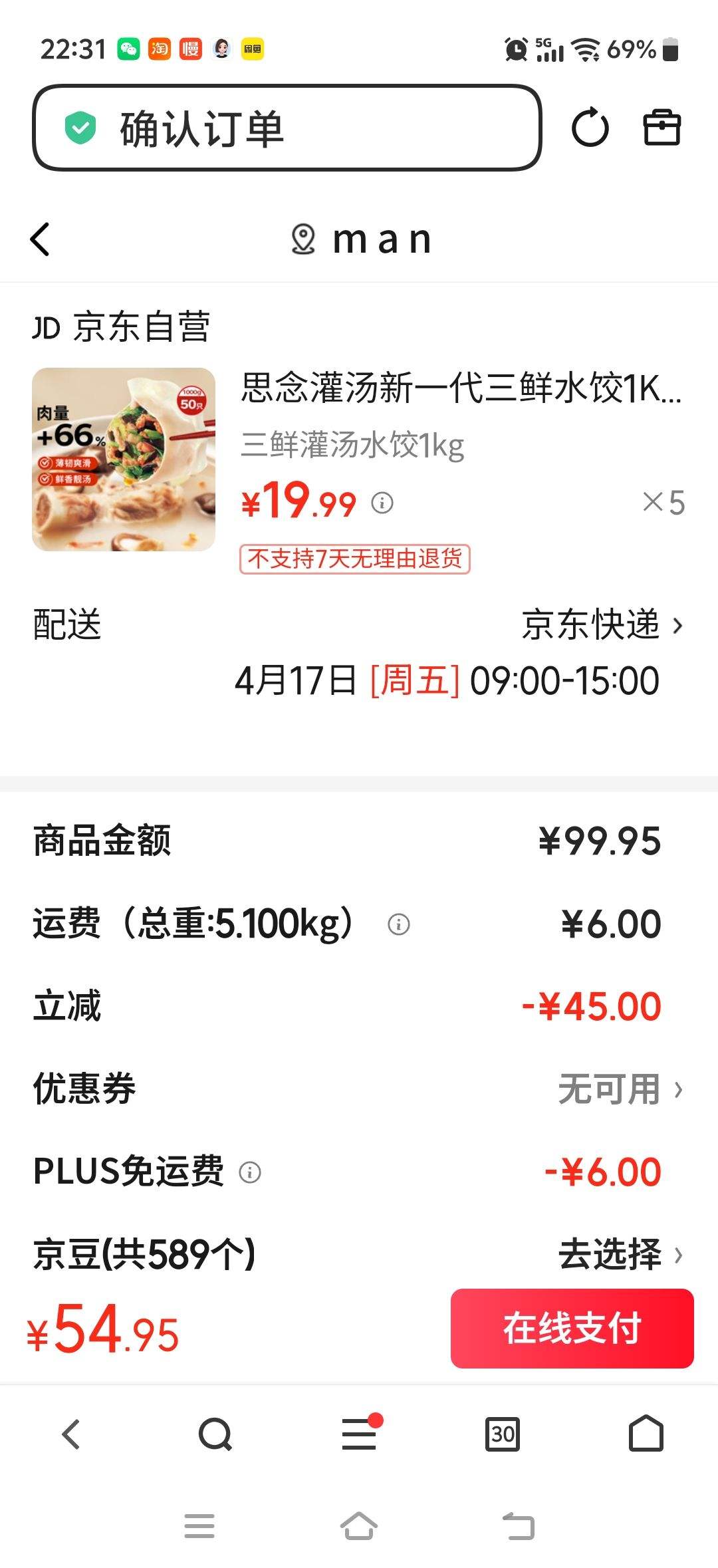Switch to home via the Android navigation button
Viewport: 718px width, 1568px height.
pos(358,1526)
